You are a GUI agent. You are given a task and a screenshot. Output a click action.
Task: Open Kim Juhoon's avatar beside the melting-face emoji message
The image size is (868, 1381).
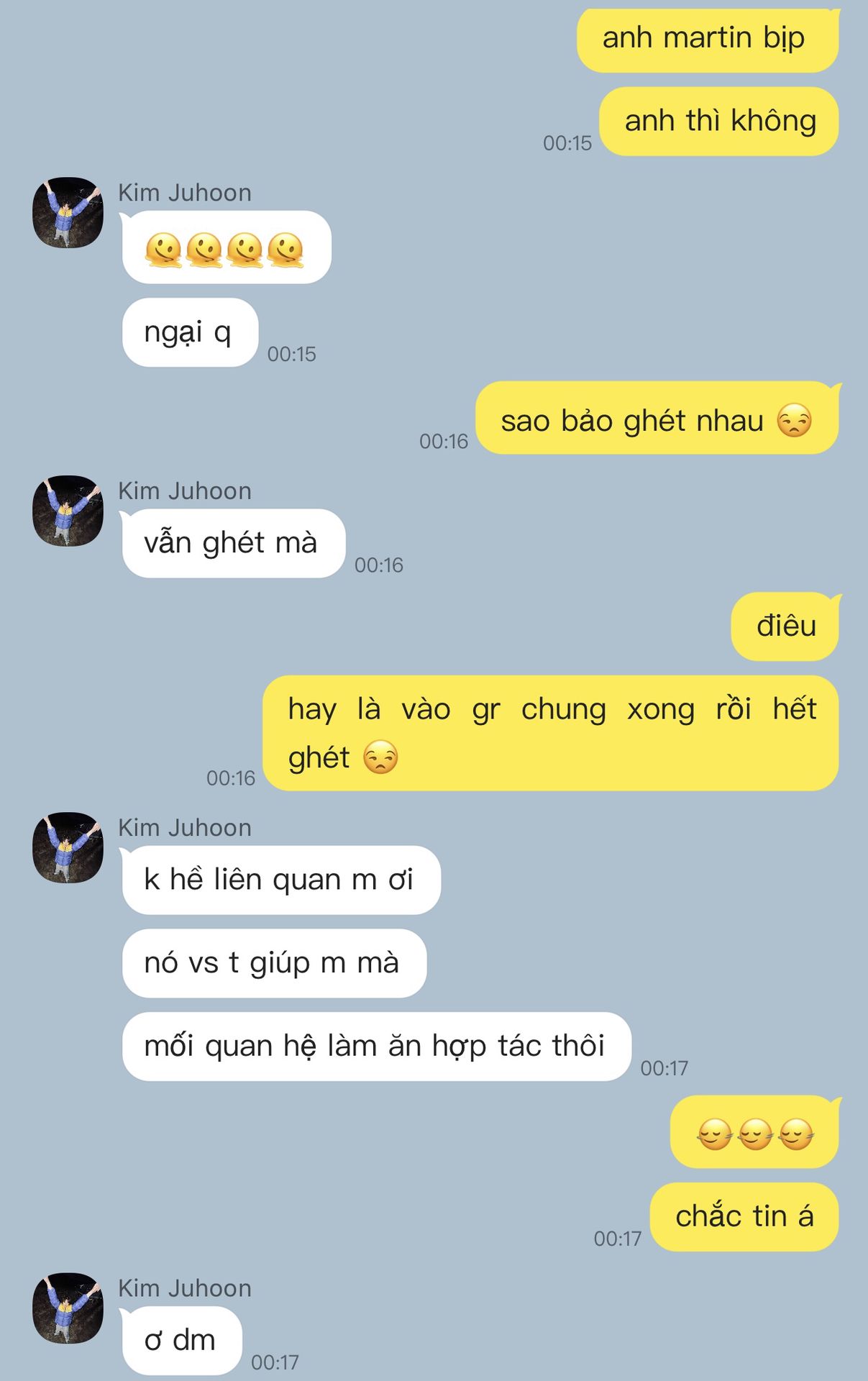[68, 213]
